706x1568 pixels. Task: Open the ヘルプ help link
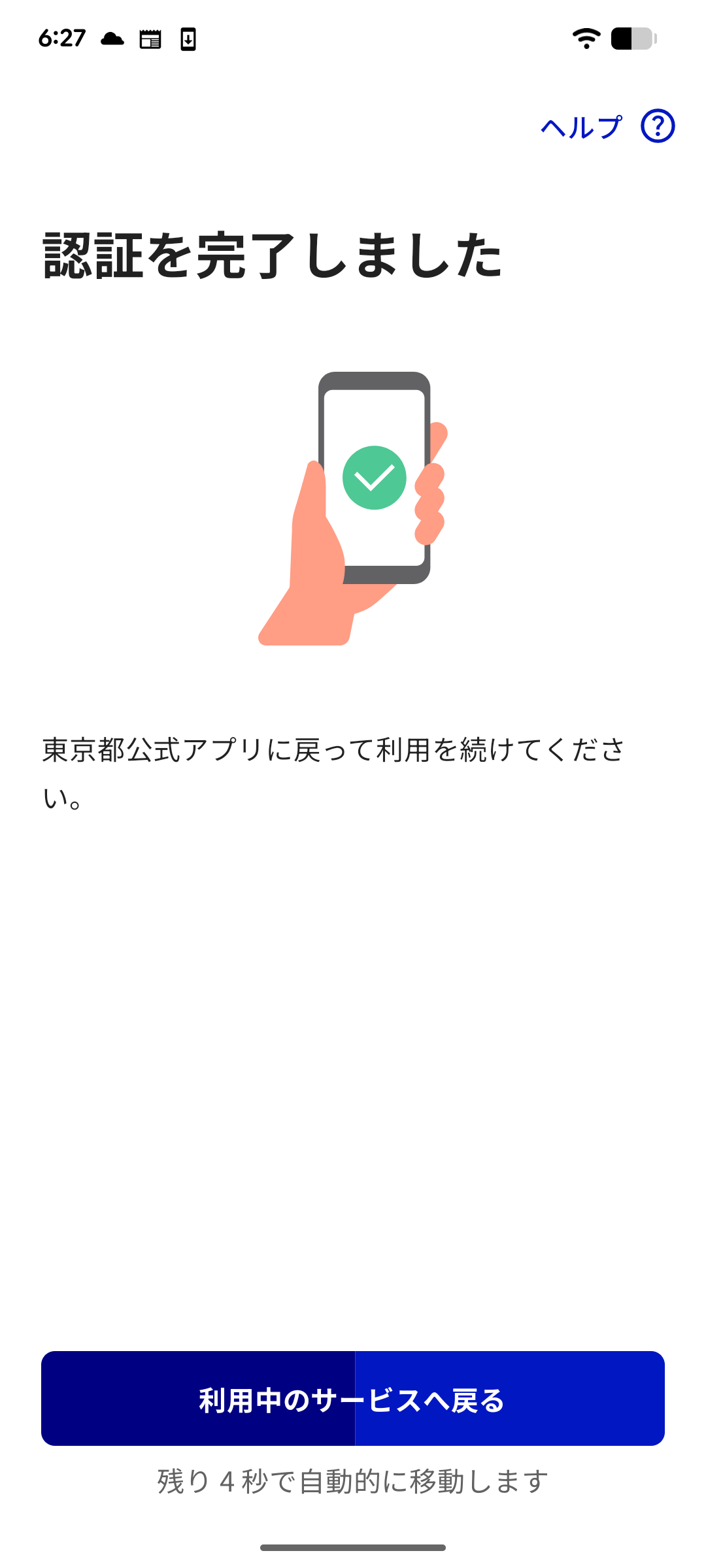pyautogui.click(x=606, y=126)
